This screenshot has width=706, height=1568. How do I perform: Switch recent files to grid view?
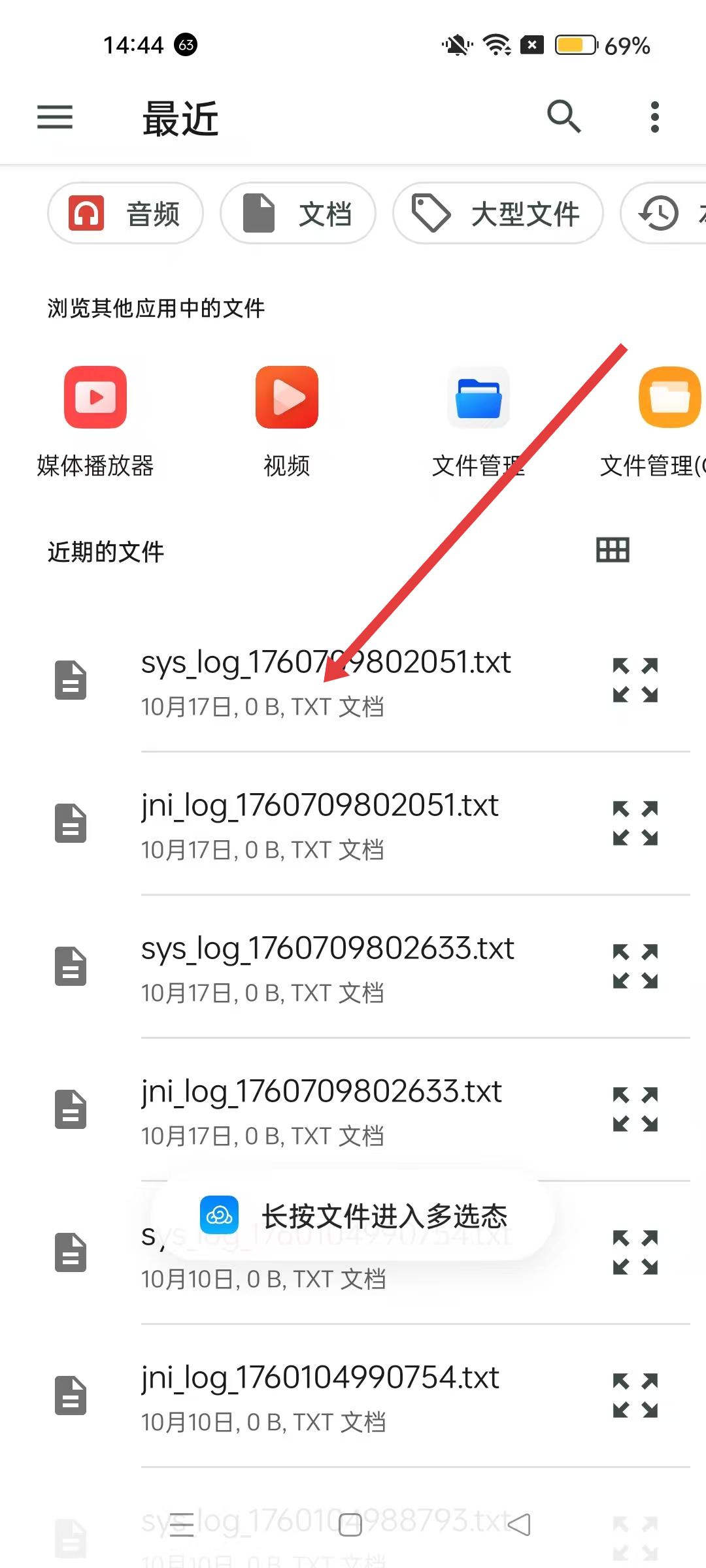pos(613,550)
